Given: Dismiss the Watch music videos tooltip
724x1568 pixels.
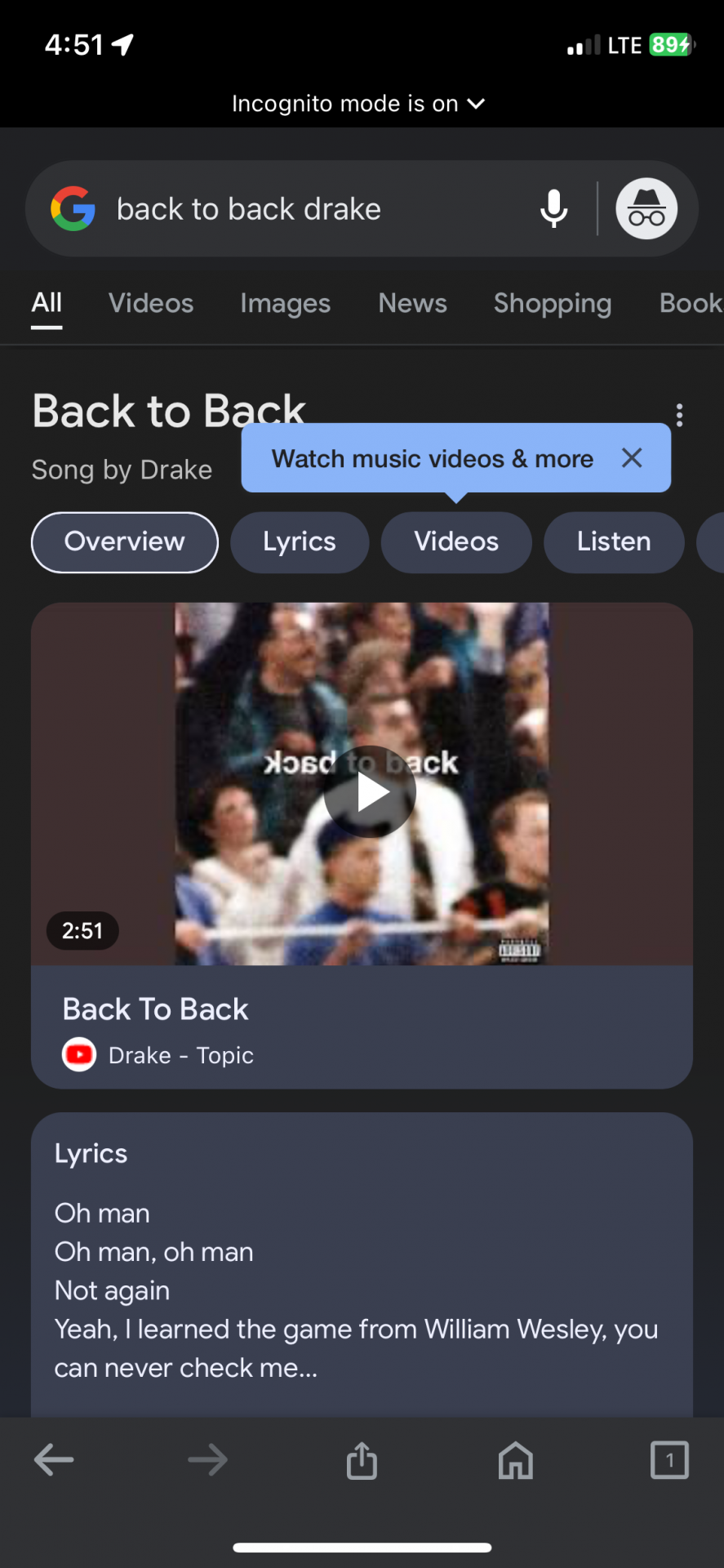Looking at the screenshot, I should 632,458.
